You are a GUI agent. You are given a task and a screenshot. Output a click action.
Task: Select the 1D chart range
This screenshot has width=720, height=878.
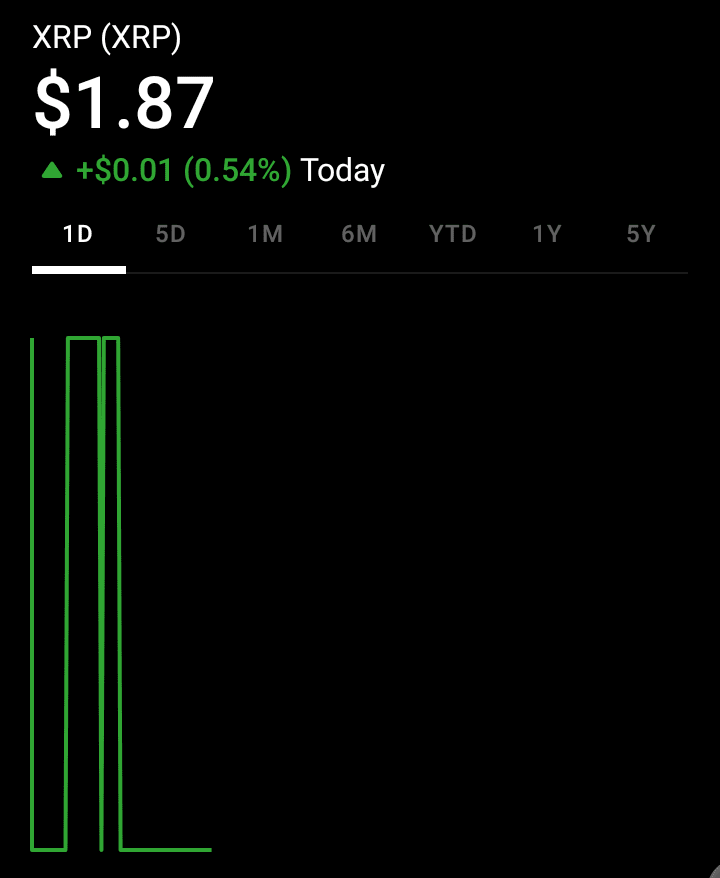[78, 235]
